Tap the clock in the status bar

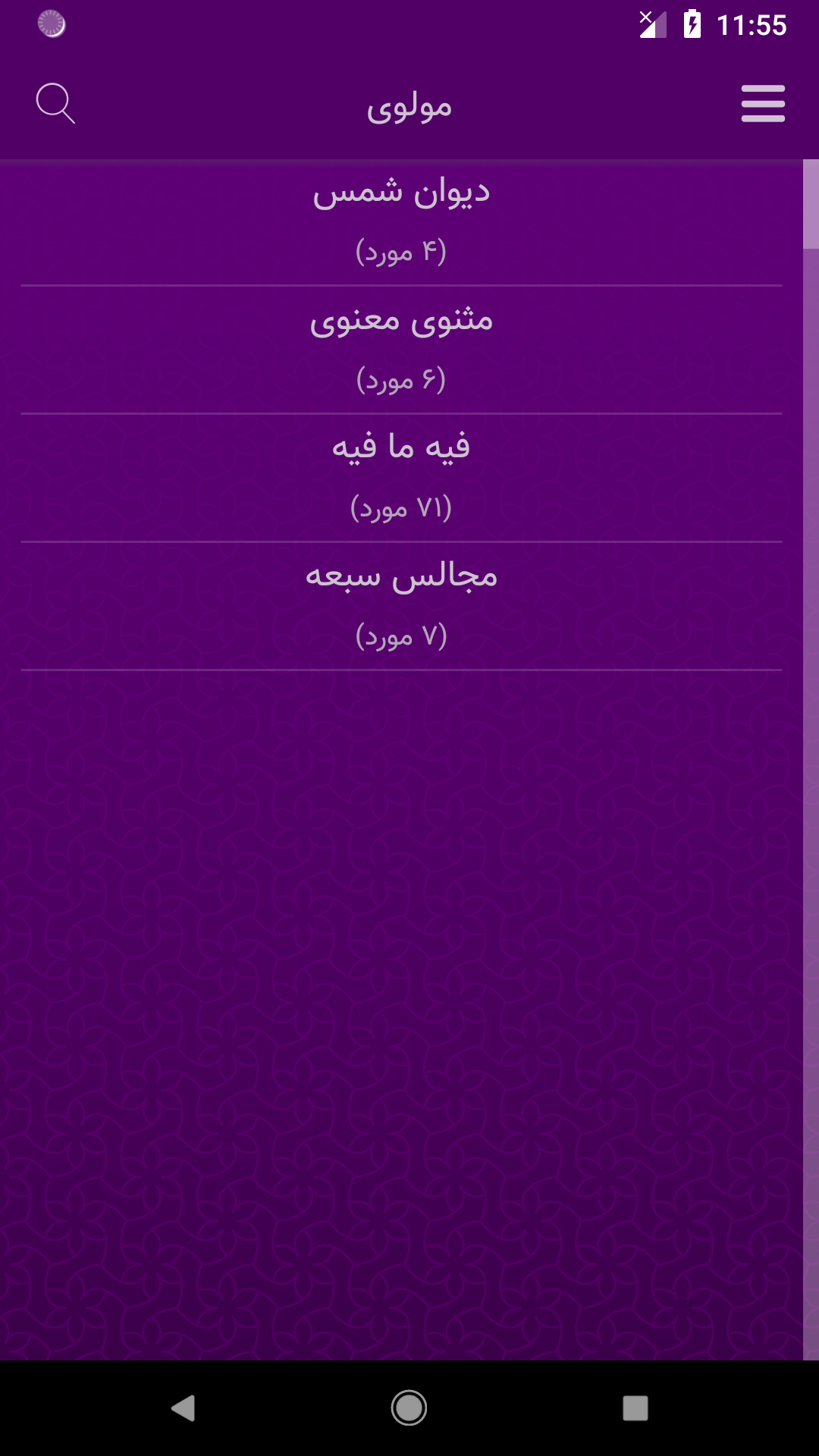(x=751, y=25)
